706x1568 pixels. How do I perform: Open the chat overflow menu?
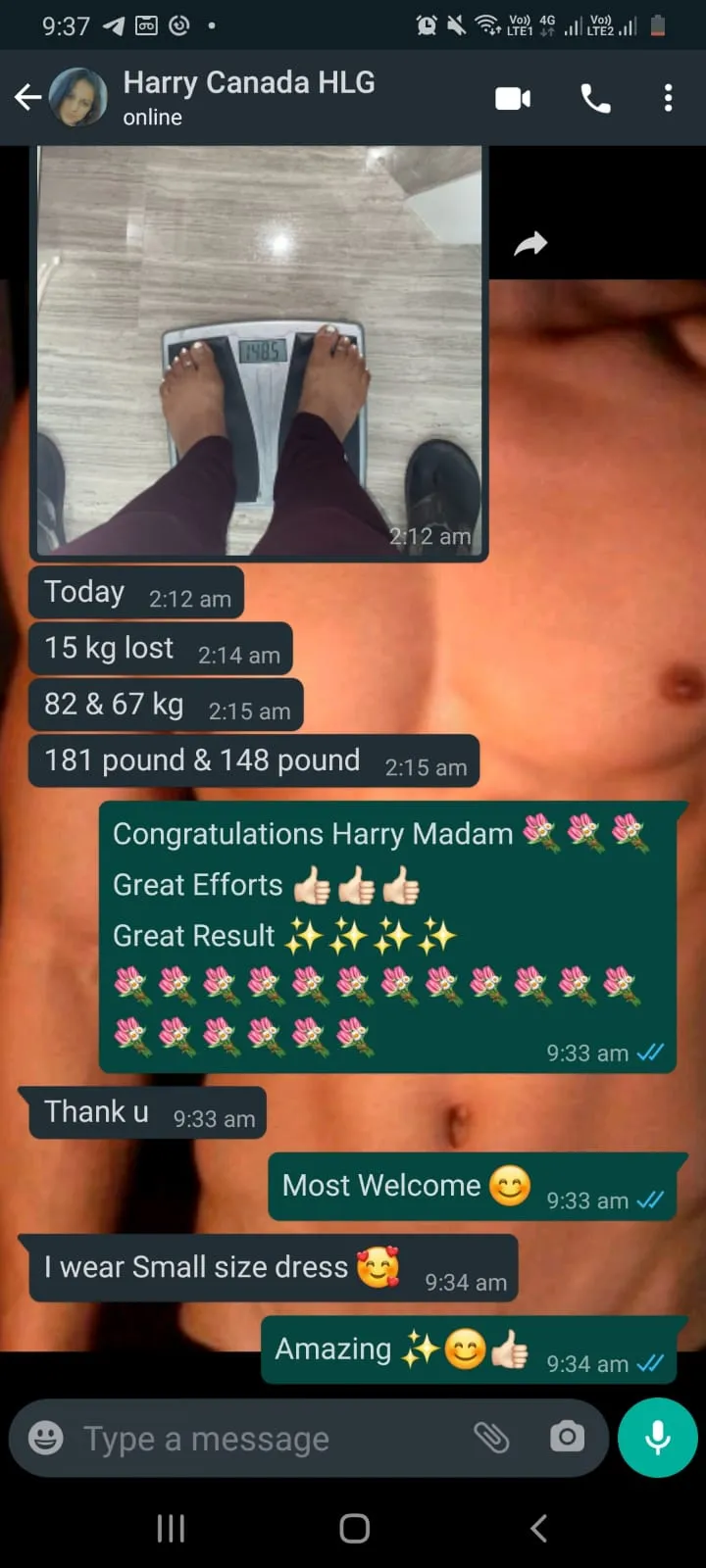(668, 98)
